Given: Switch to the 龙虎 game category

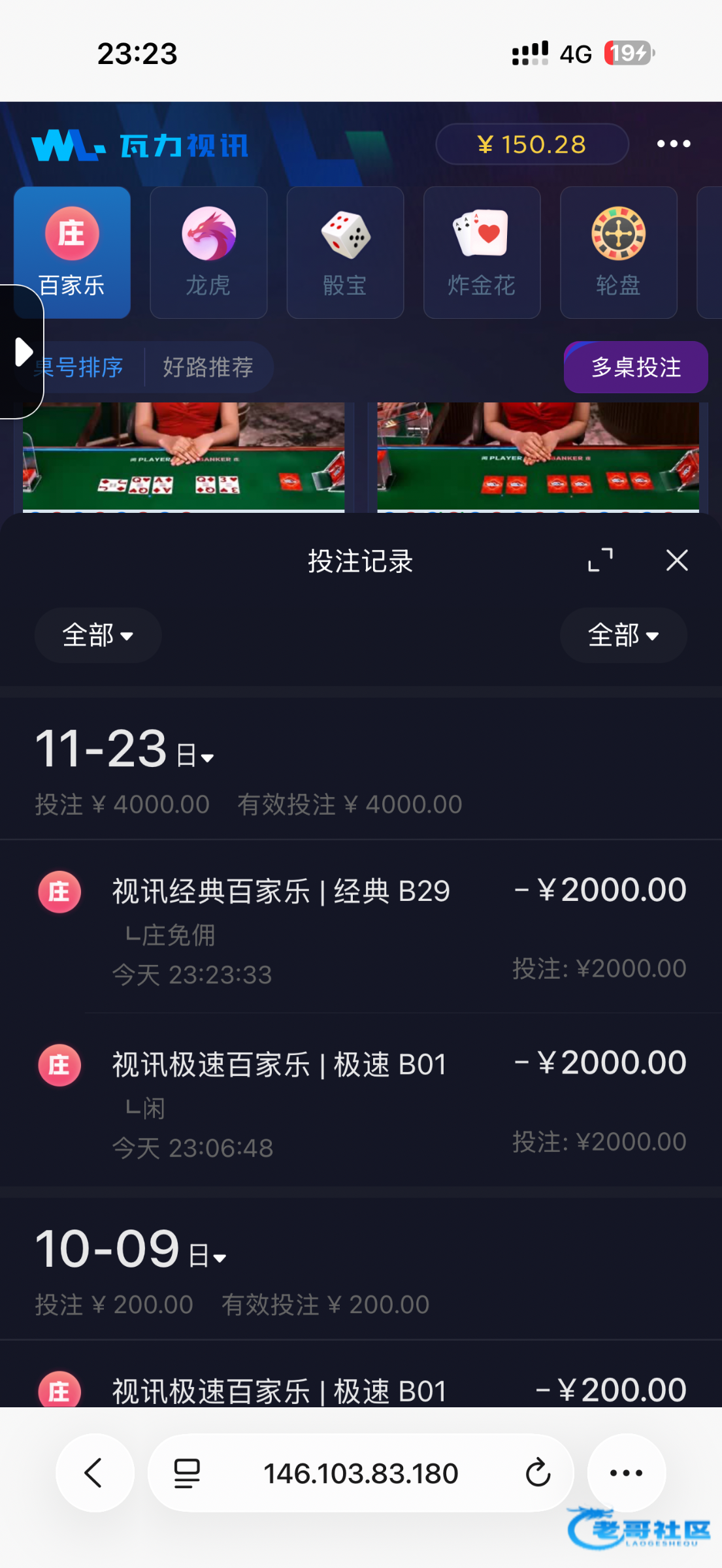Looking at the screenshot, I should (x=208, y=253).
